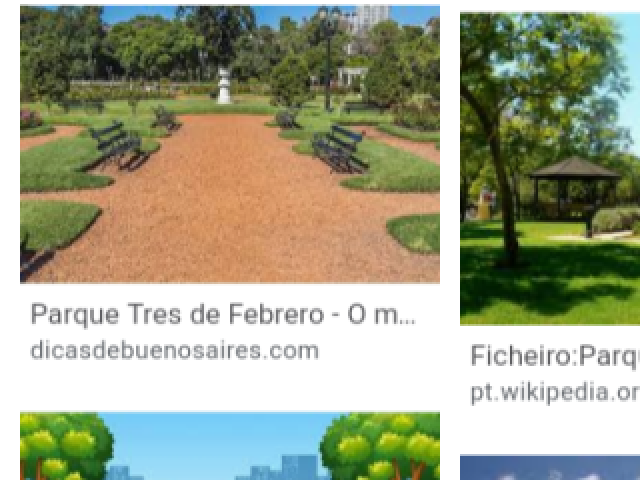
Task: Open the pt.wikipedia.org park gazebo image
Action: pos(549,168)
